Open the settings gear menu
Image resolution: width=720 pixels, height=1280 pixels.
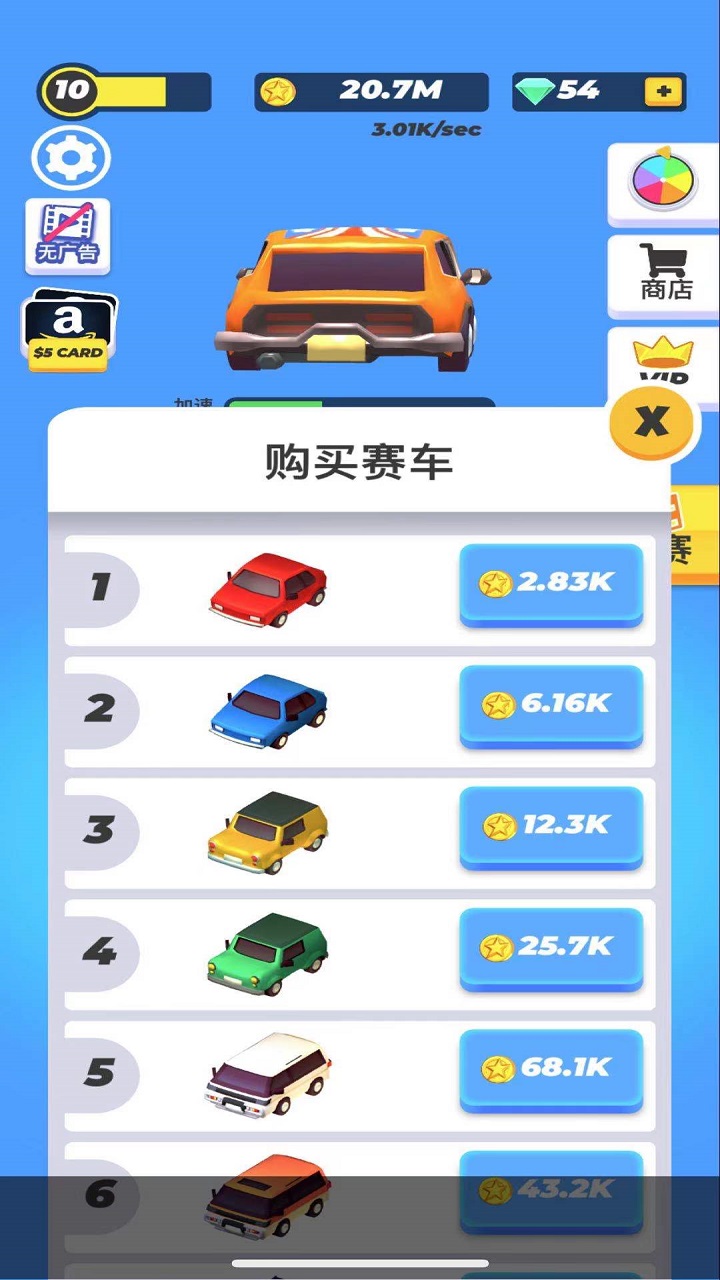coord(68,158)
